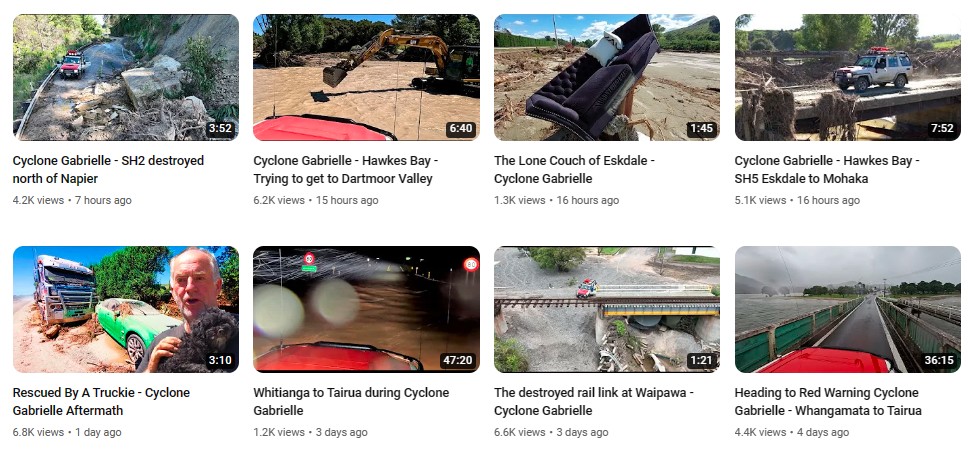Image resolution: width=968 pixels, height=449 pixels.
Task: Watch 'Heading to Red Warning' Whangamata to Tairua
Action: [x=847, y=309]
